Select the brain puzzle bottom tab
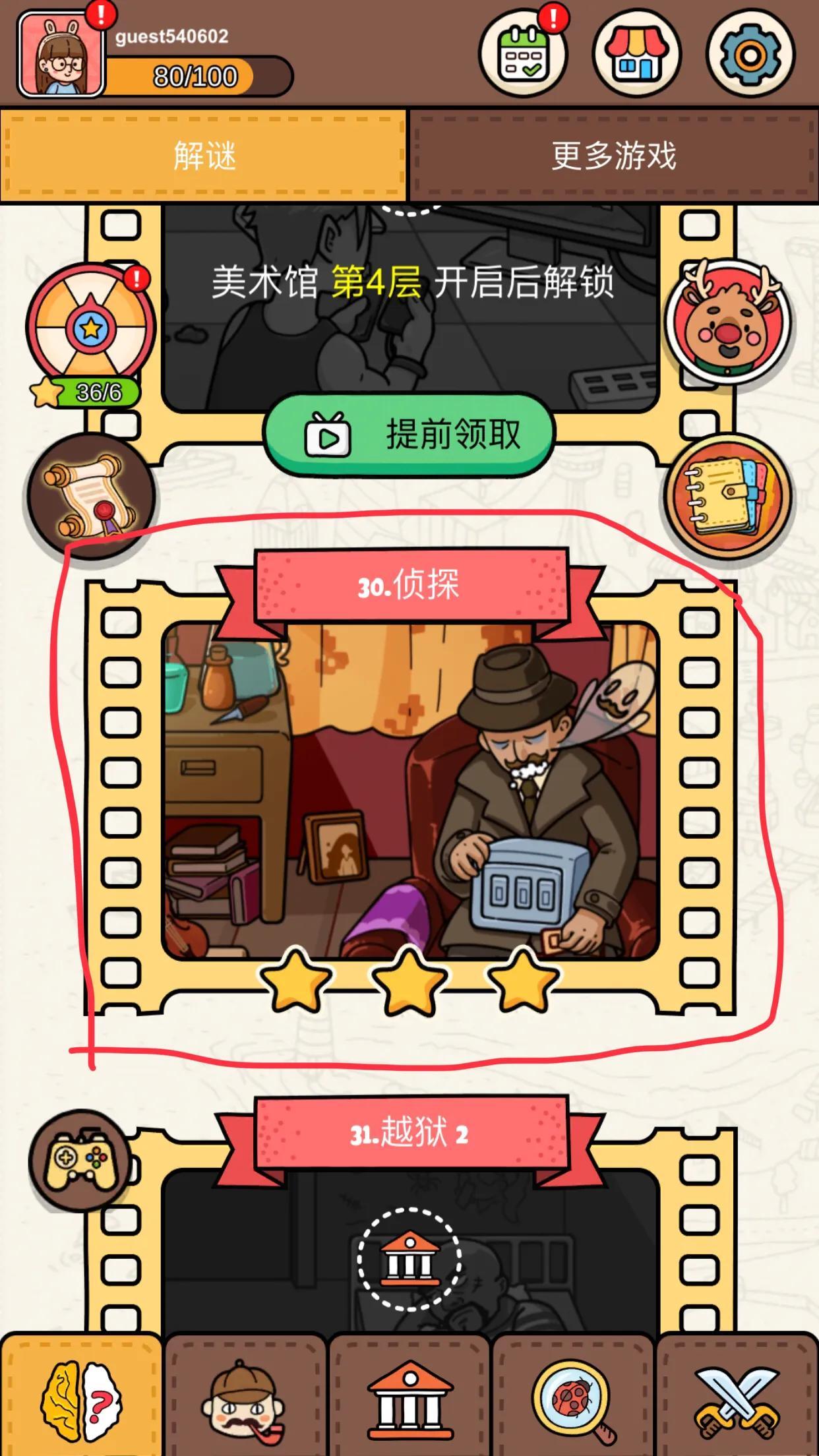The height and width of the screenshot is (1456, 819). [x=80, y=1398]
